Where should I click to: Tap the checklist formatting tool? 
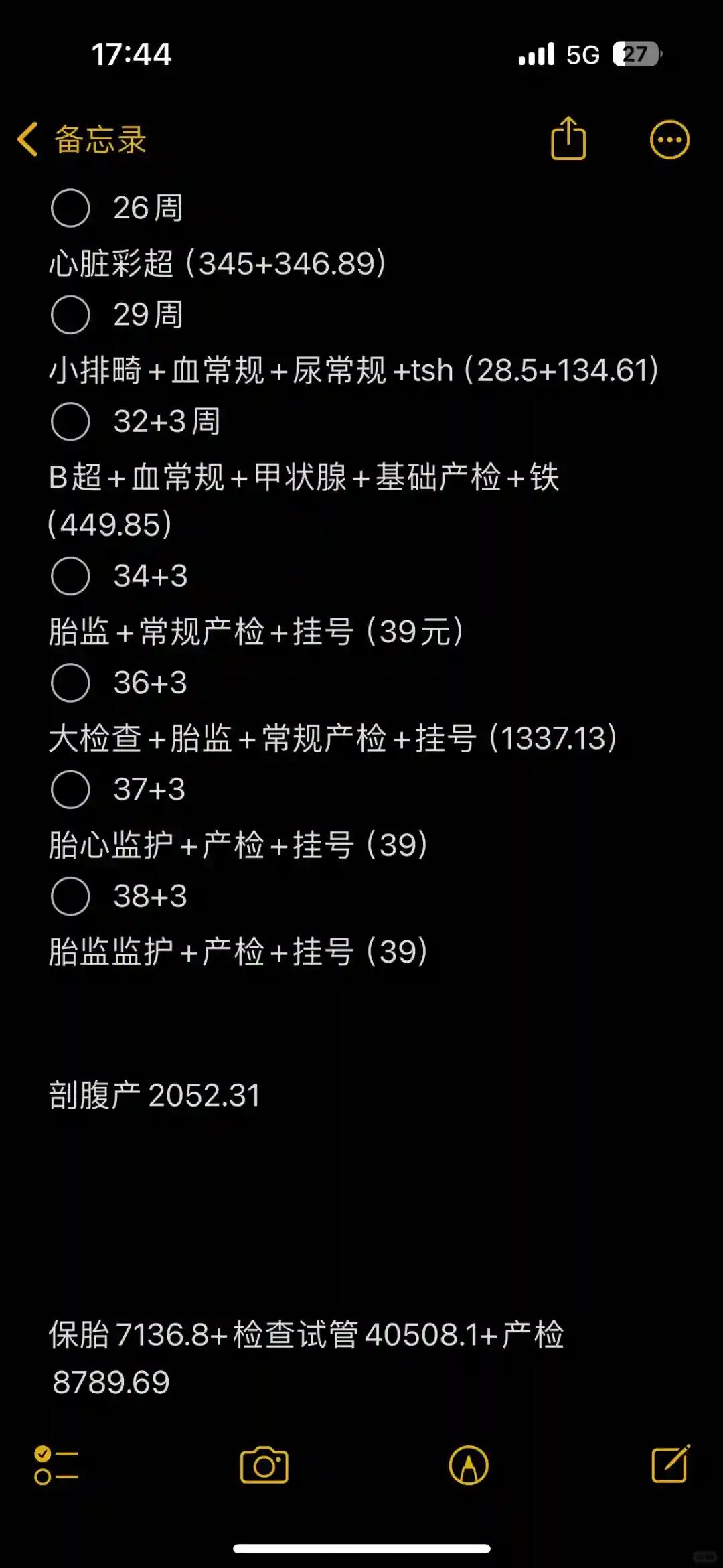[56, 1466]
